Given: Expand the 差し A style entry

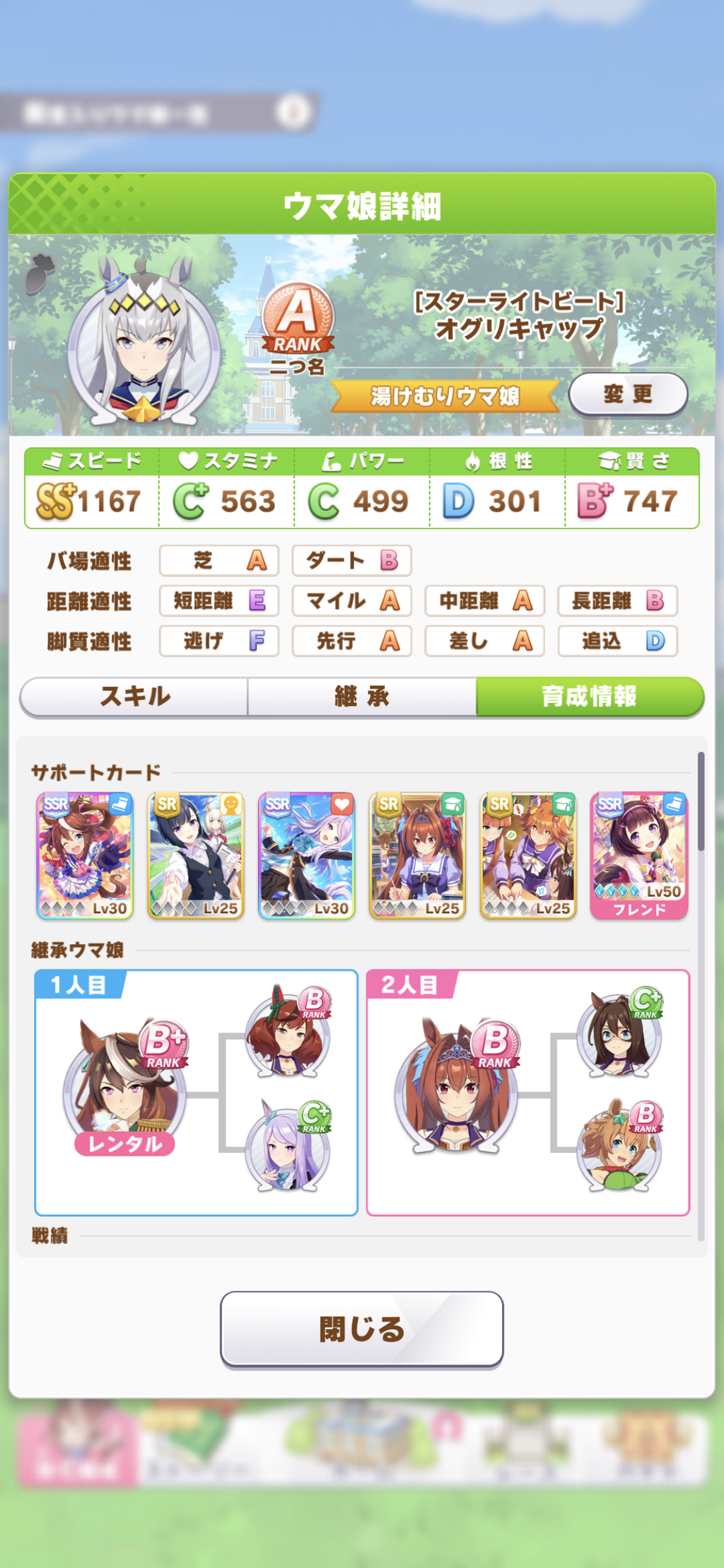Looking at the screenshot, I should tap(484, 641).
